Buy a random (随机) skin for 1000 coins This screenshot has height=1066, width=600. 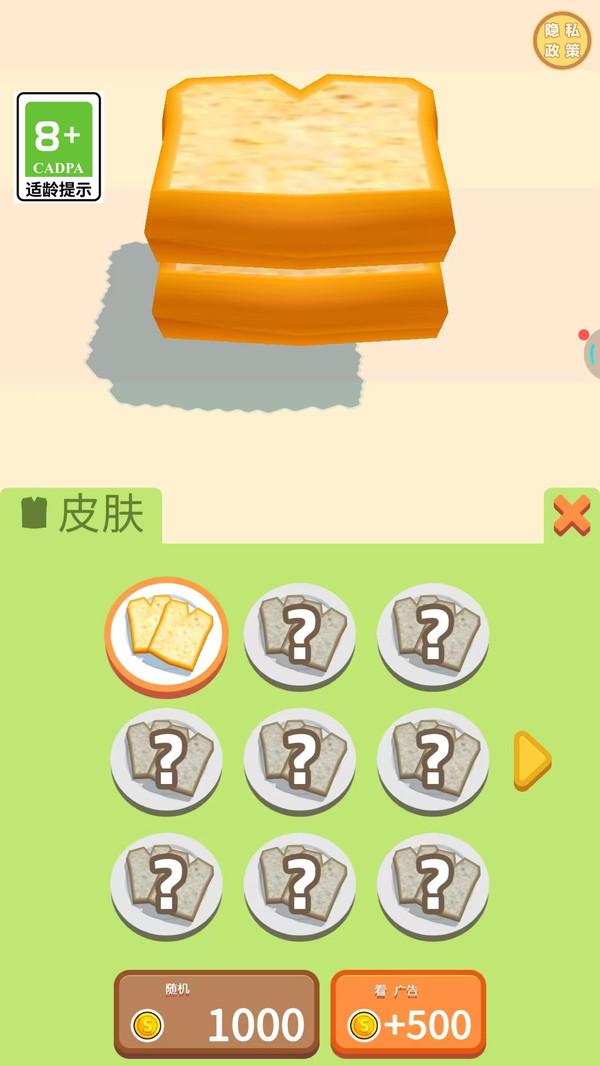point(216,1014)
